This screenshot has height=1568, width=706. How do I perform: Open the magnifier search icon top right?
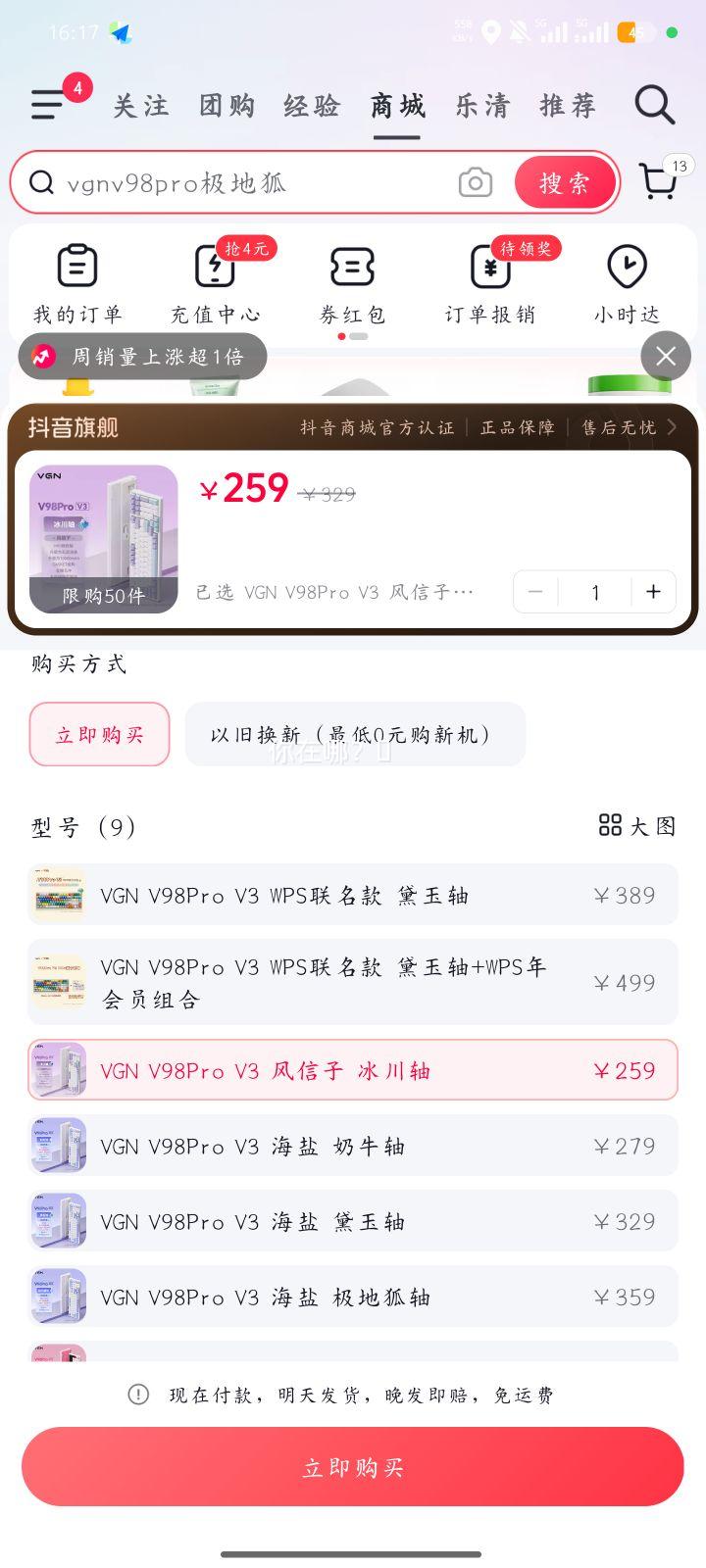(653, 104)
